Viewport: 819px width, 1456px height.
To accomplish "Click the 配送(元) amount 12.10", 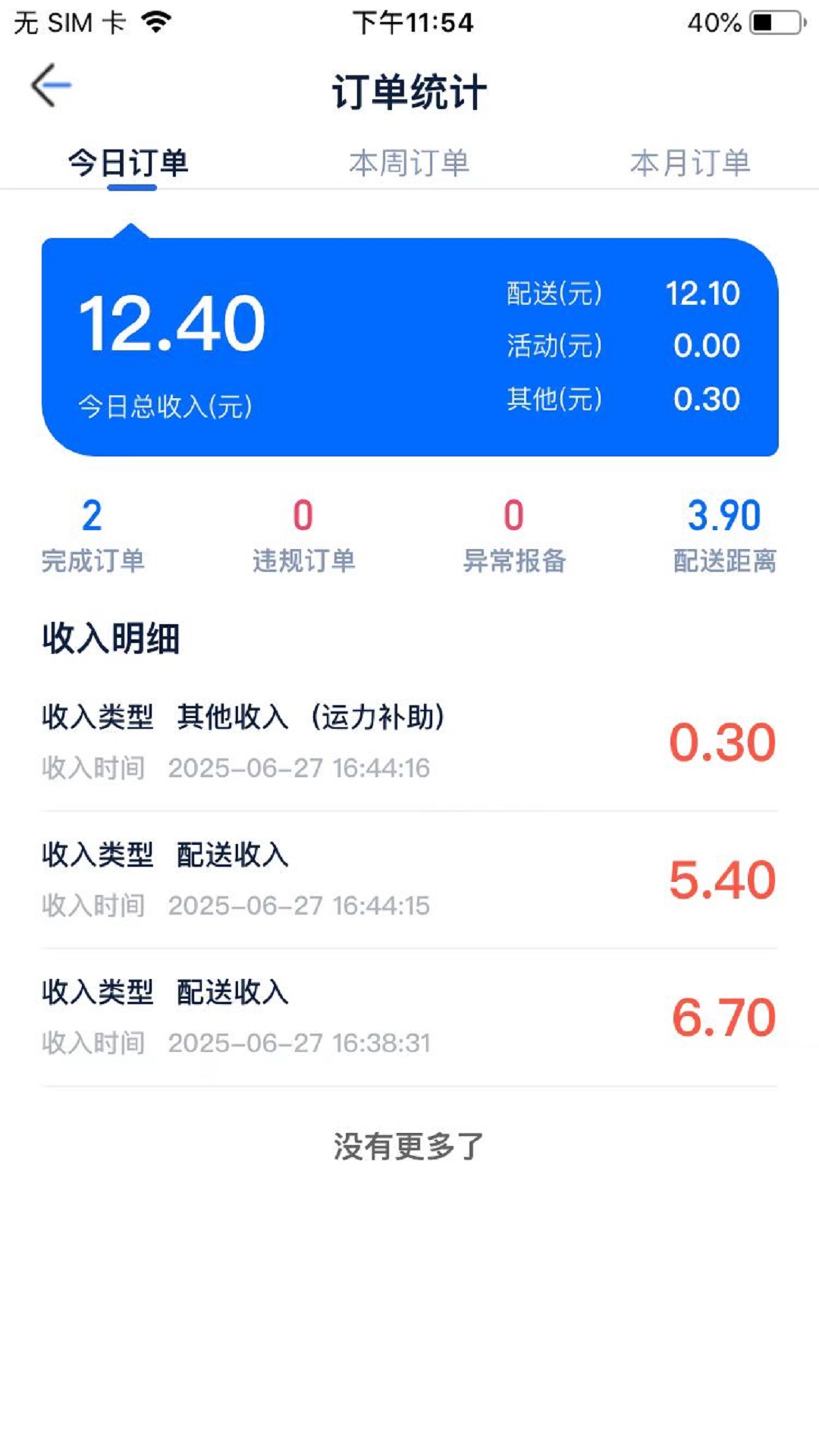I will tap(701, 295).
